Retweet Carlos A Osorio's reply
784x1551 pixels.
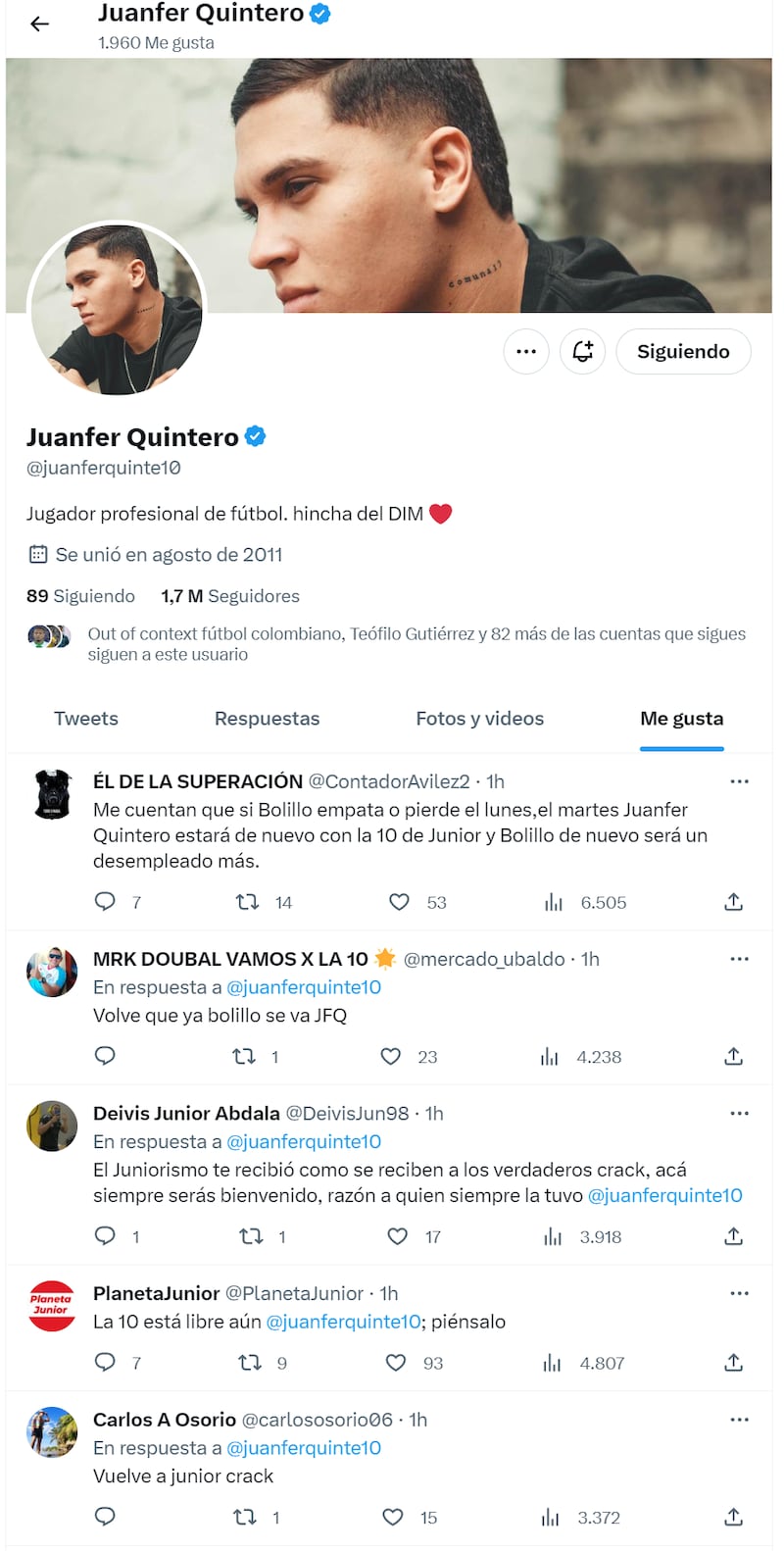[x=244, y=1517]
